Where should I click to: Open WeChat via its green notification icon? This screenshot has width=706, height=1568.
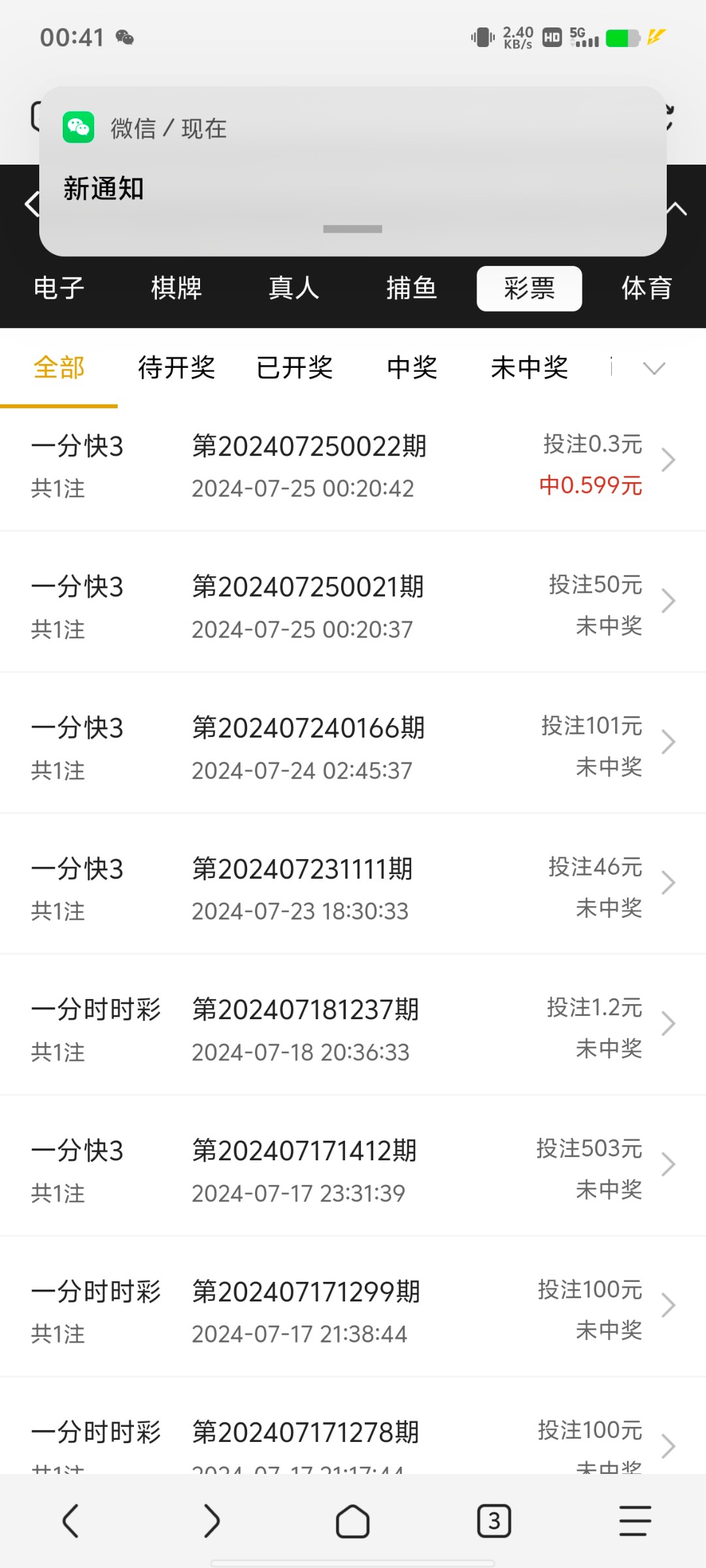pos(79,127)
